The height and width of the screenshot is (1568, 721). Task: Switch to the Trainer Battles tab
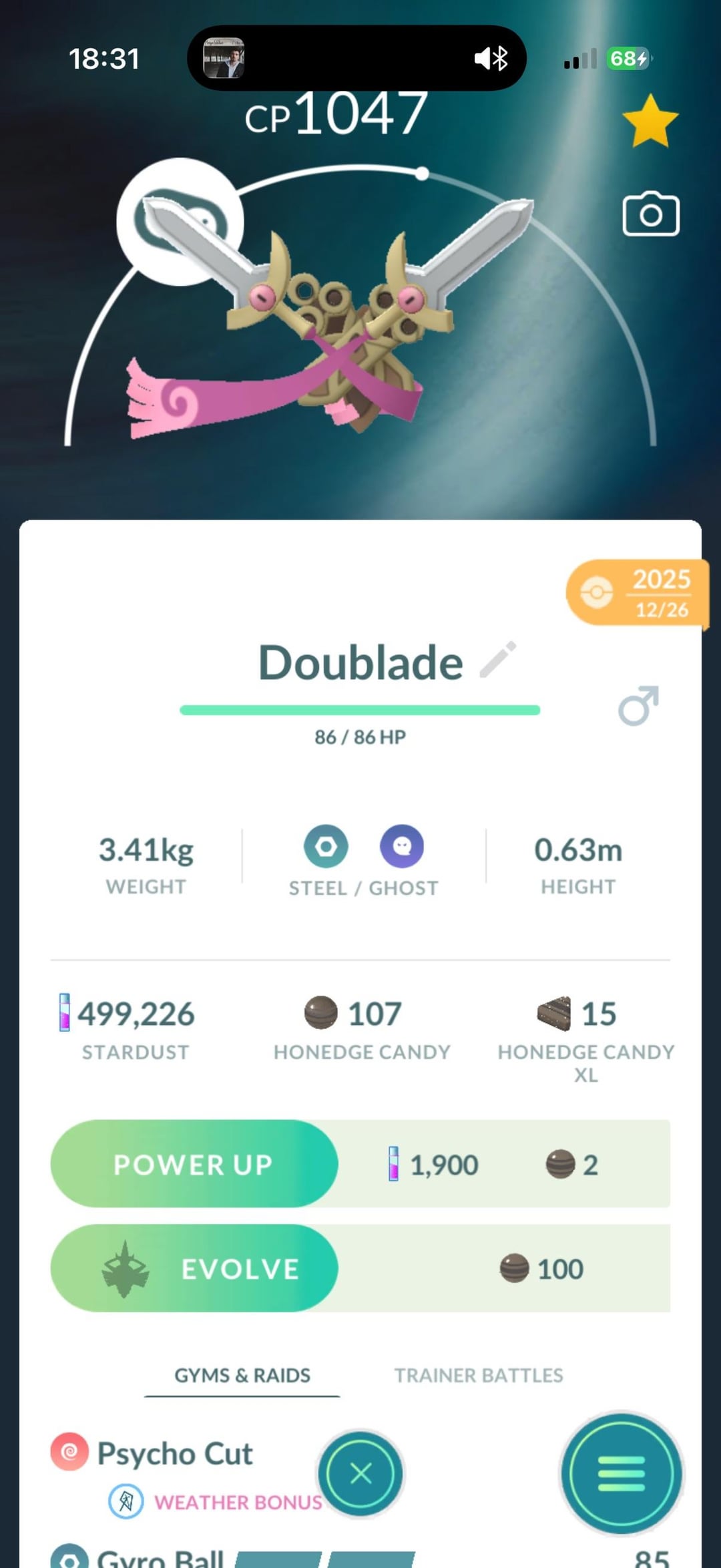[x=479, y=1375]
